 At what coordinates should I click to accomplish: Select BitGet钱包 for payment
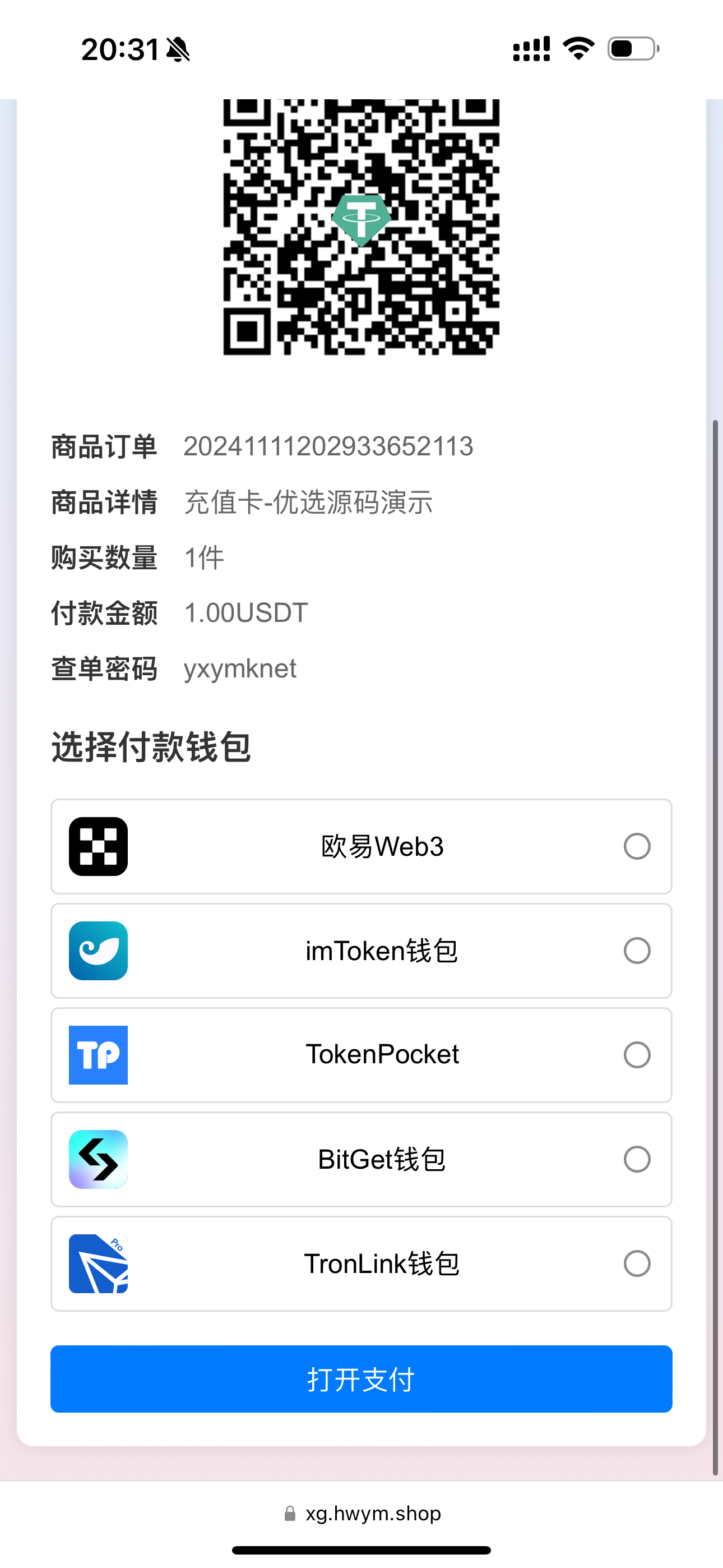(637, 1159)
